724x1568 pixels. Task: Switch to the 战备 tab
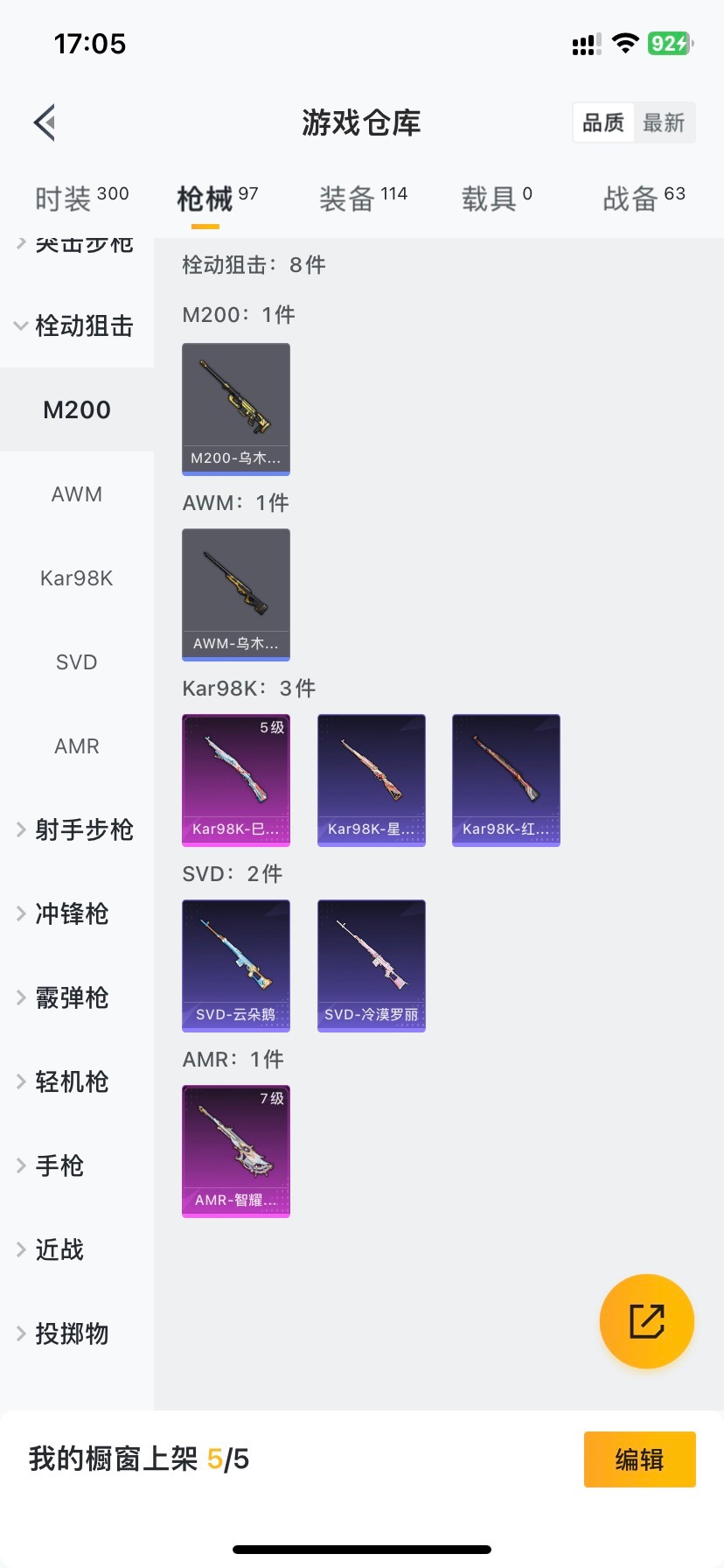[x=644, y=199]
